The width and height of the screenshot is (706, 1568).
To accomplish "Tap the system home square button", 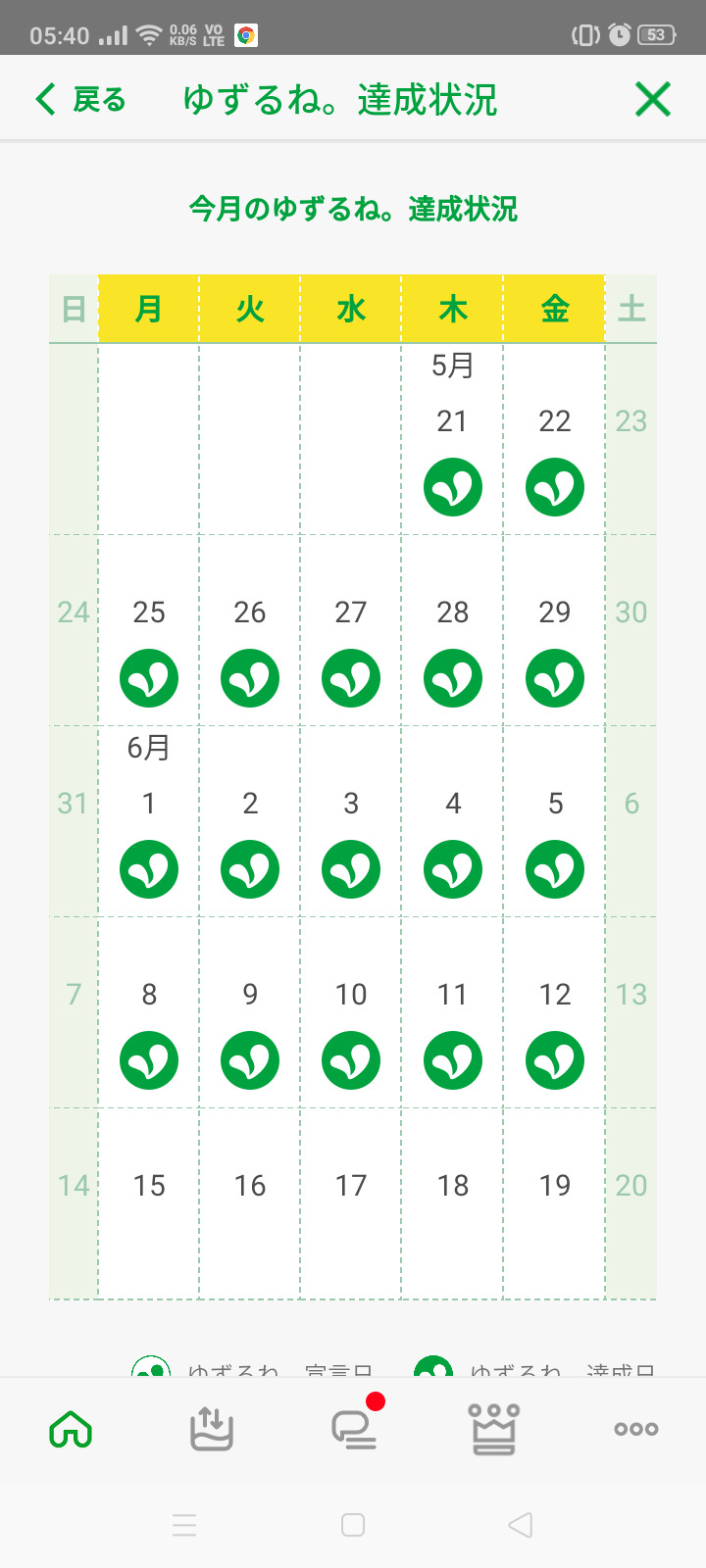I will (x=353, y=1525).
